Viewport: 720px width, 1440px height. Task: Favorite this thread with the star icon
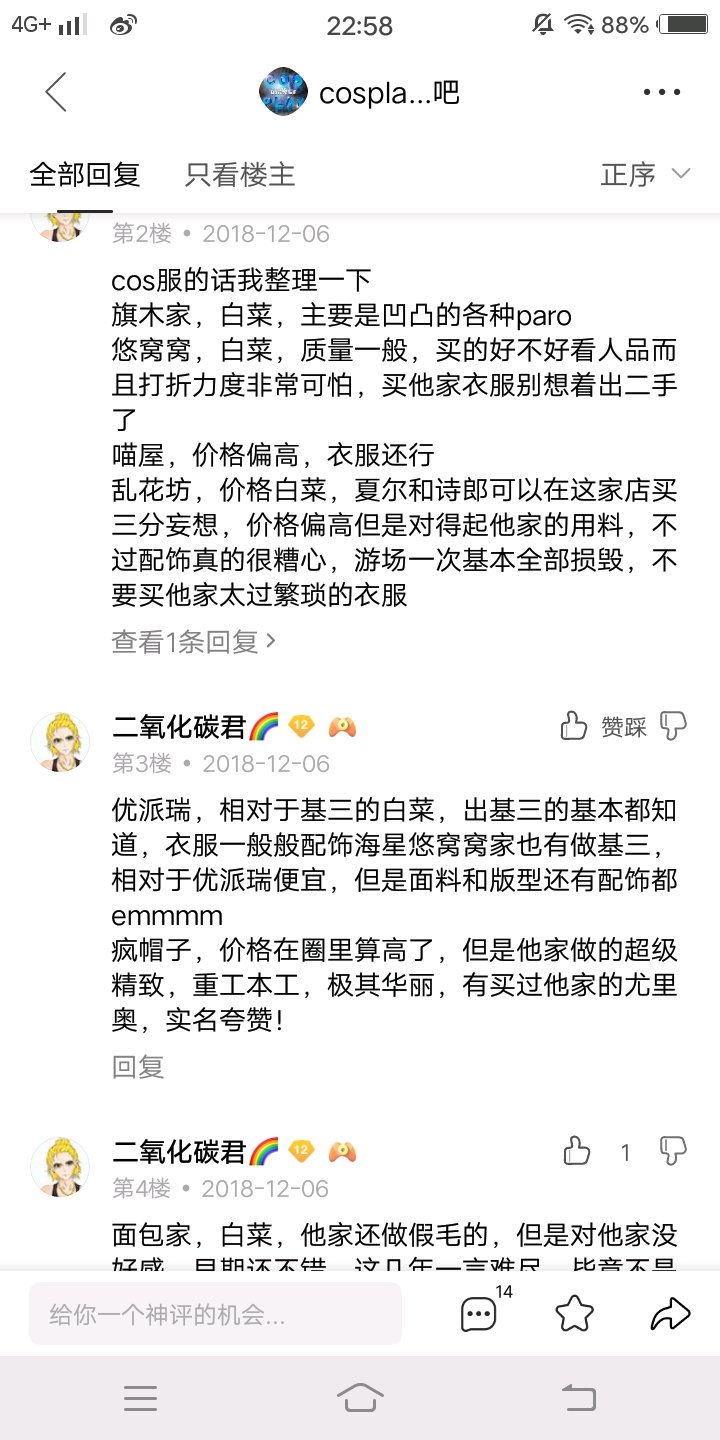pyautogui.click(x=574, y=1314)
